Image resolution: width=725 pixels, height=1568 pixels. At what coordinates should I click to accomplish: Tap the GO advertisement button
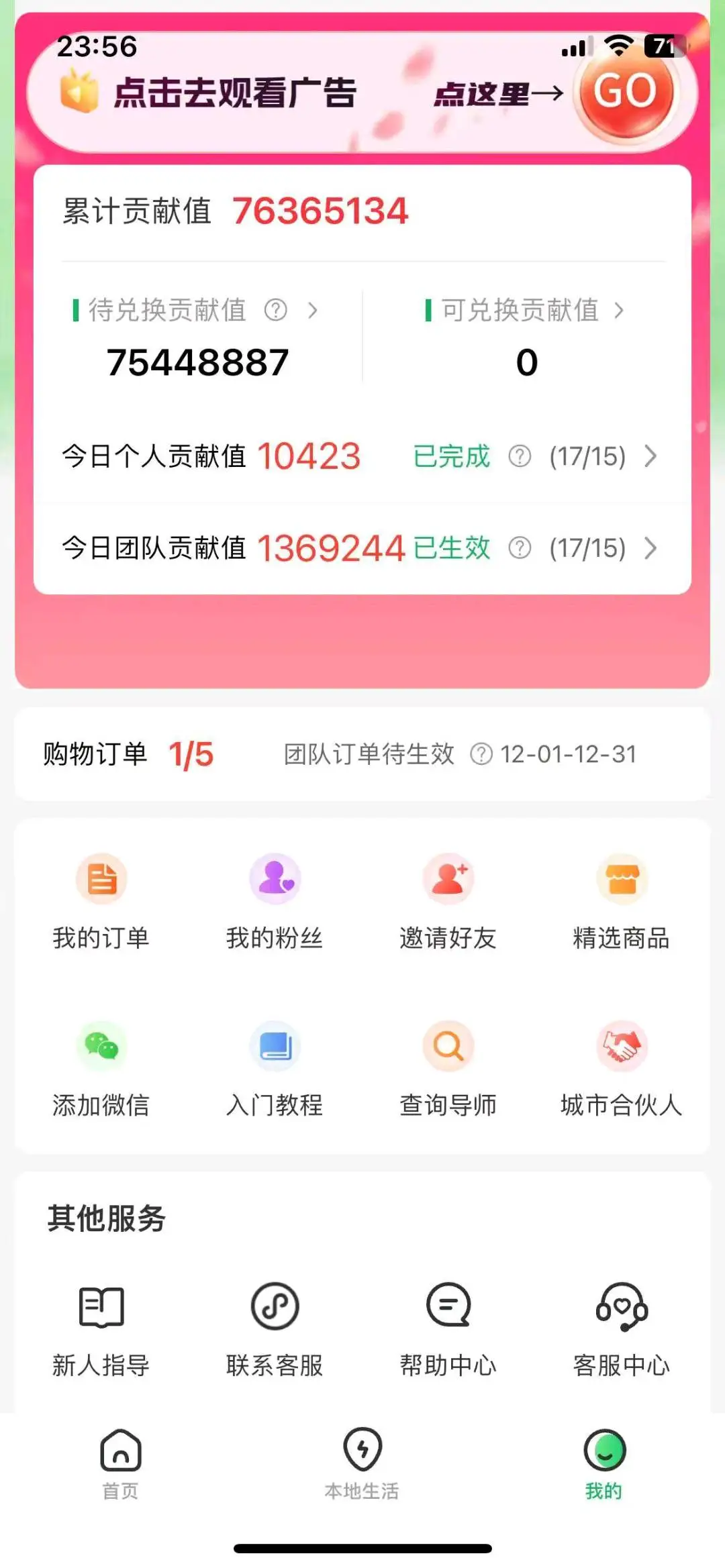(627, 93)
